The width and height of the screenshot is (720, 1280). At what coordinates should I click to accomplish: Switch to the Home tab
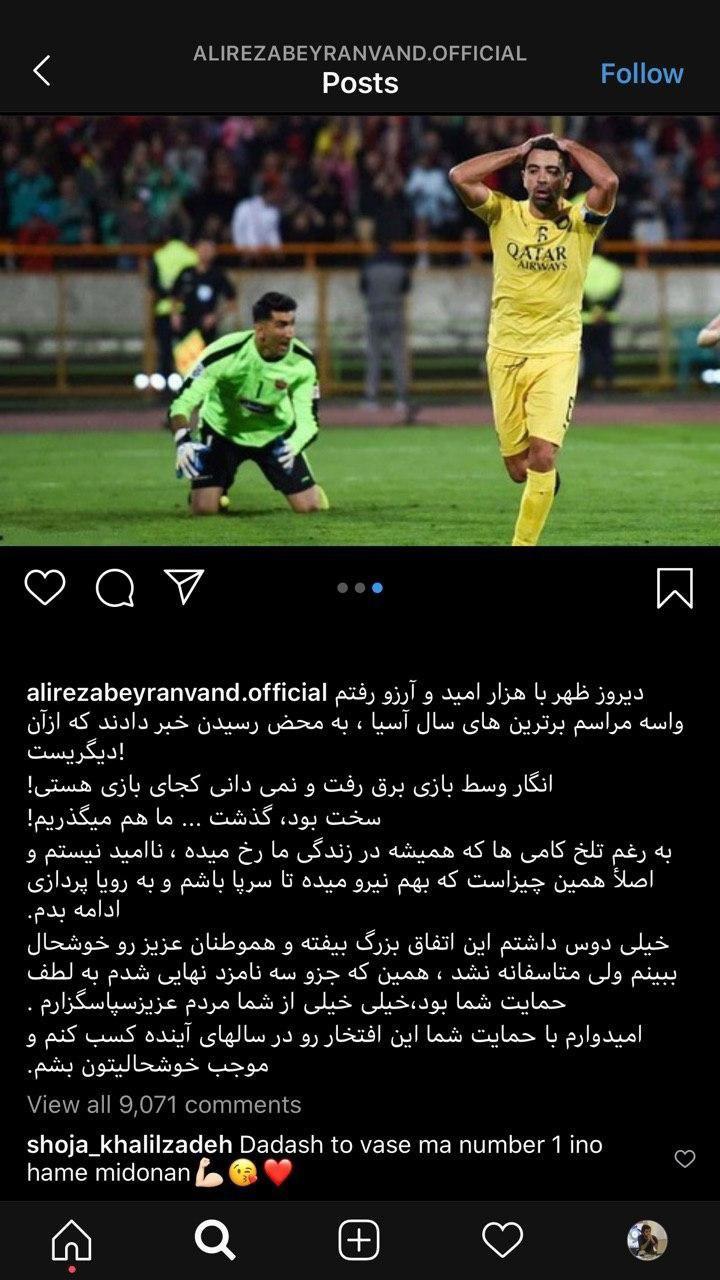[x=71, y=1241]
